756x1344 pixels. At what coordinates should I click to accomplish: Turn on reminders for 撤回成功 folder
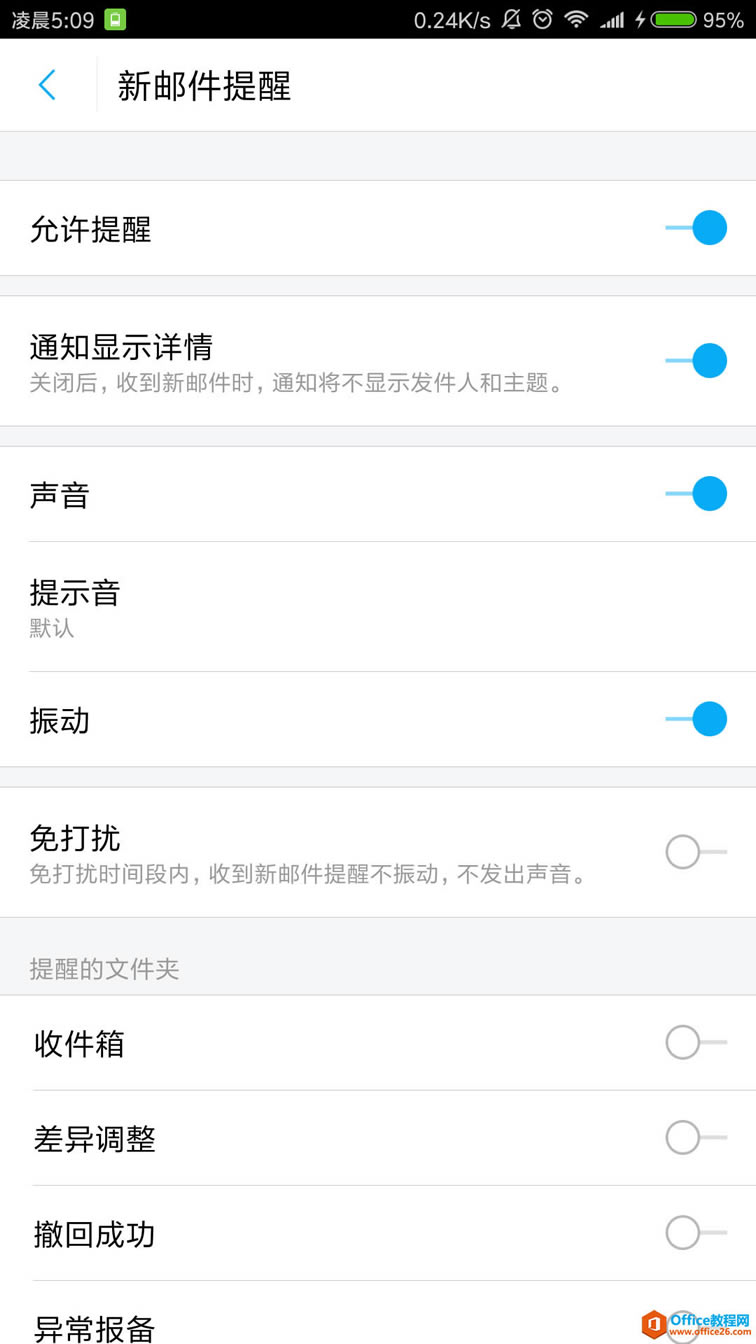pyautogui.click(x=696, y=1232)
